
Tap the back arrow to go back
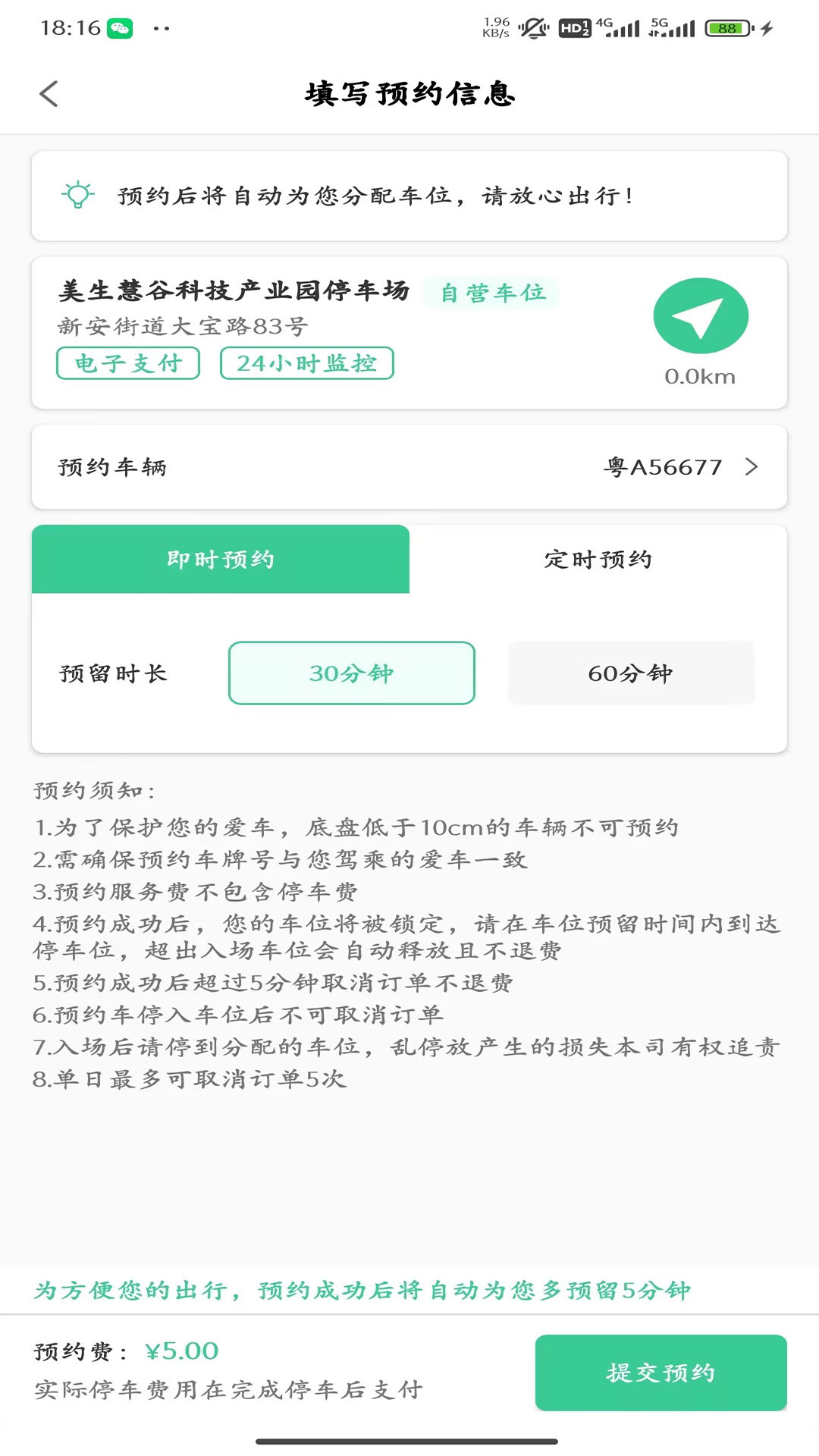(x=49, y=94)
